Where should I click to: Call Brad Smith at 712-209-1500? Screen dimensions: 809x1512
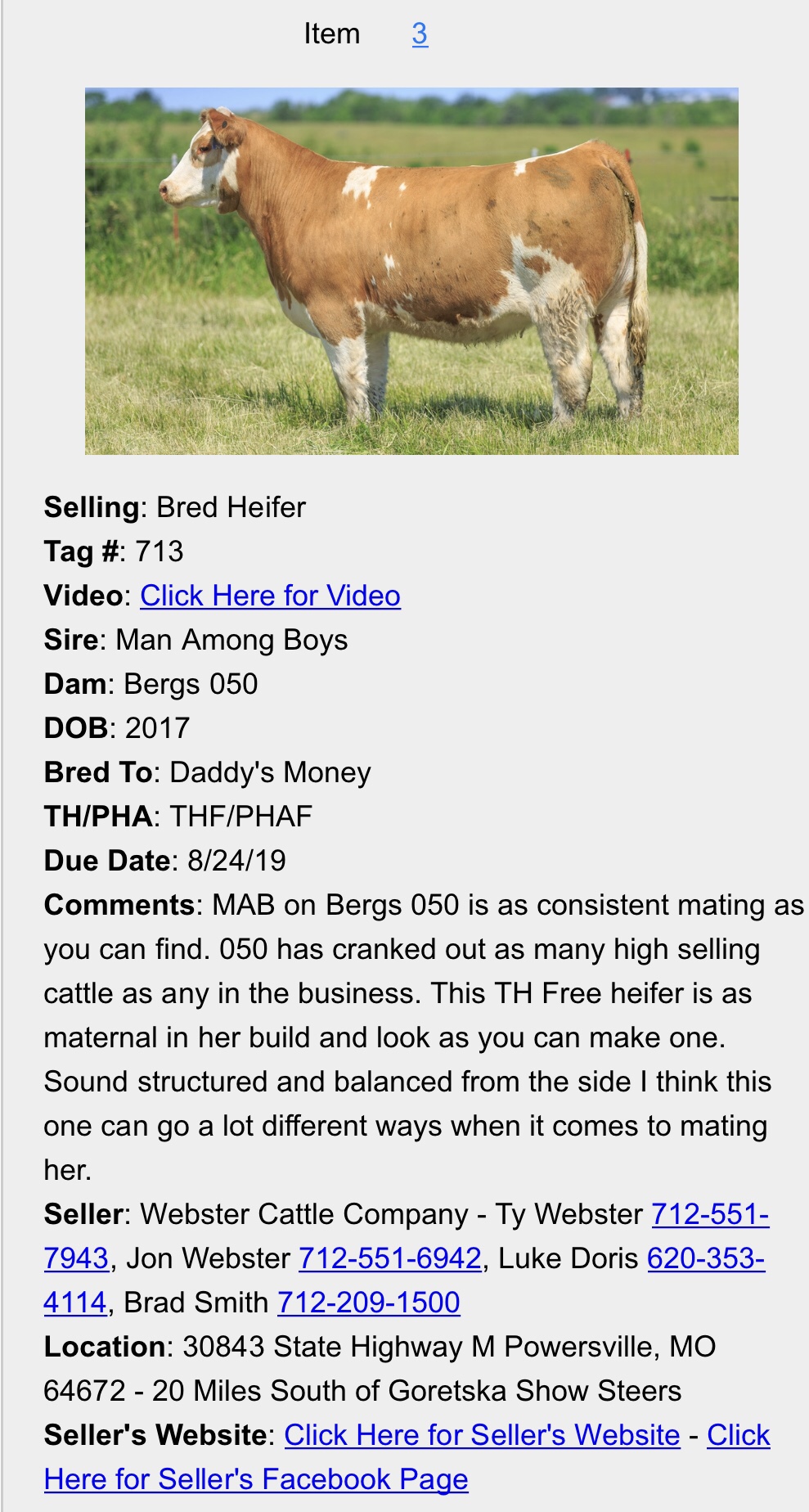(369, 1303)
